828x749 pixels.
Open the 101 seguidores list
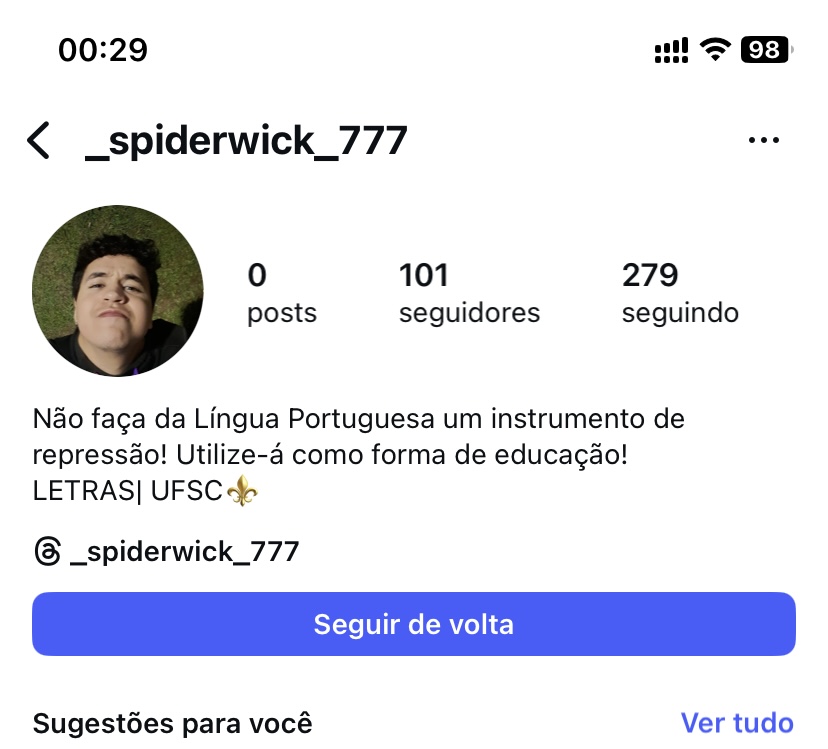(x=468, y=293)
